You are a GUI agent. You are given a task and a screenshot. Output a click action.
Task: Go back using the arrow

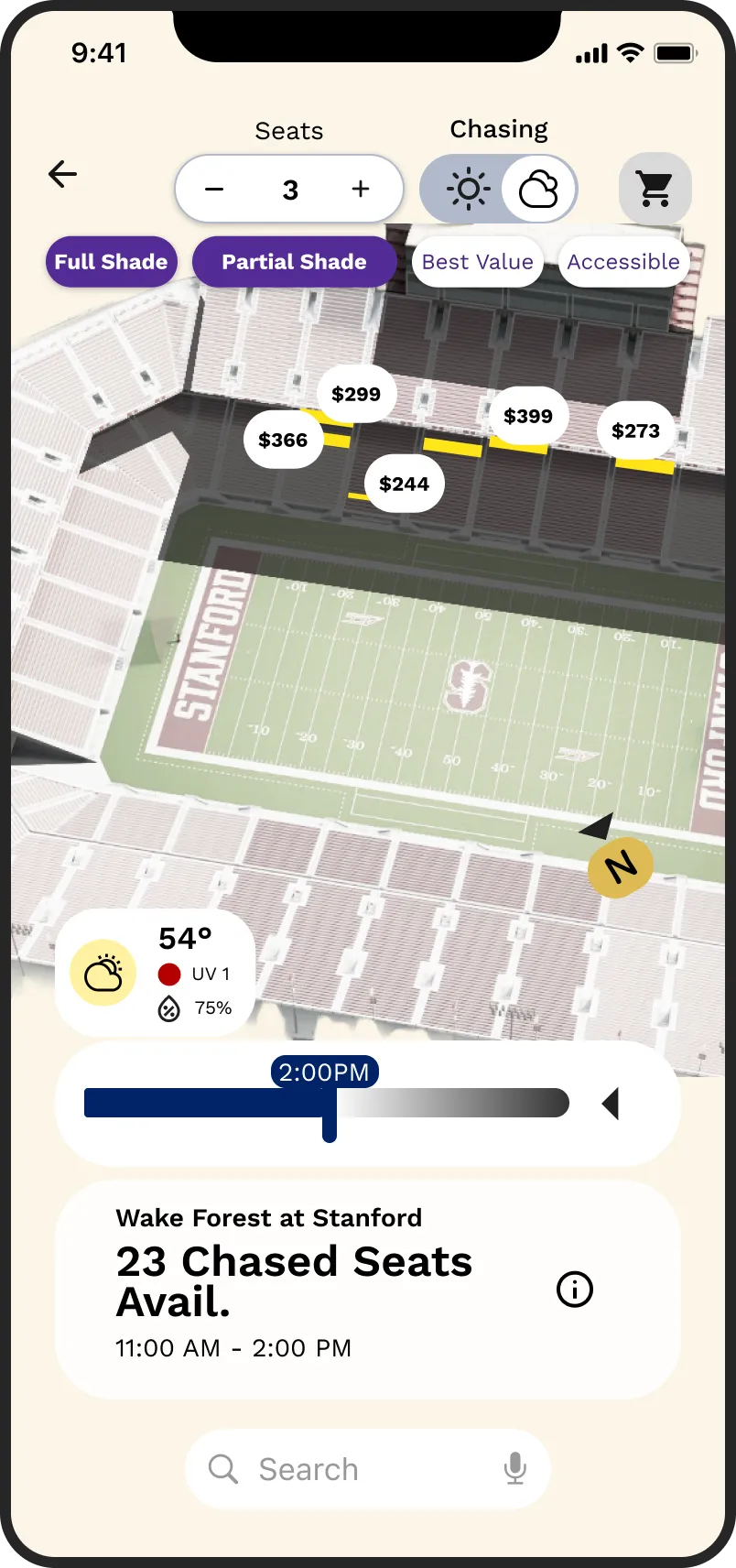62,174
